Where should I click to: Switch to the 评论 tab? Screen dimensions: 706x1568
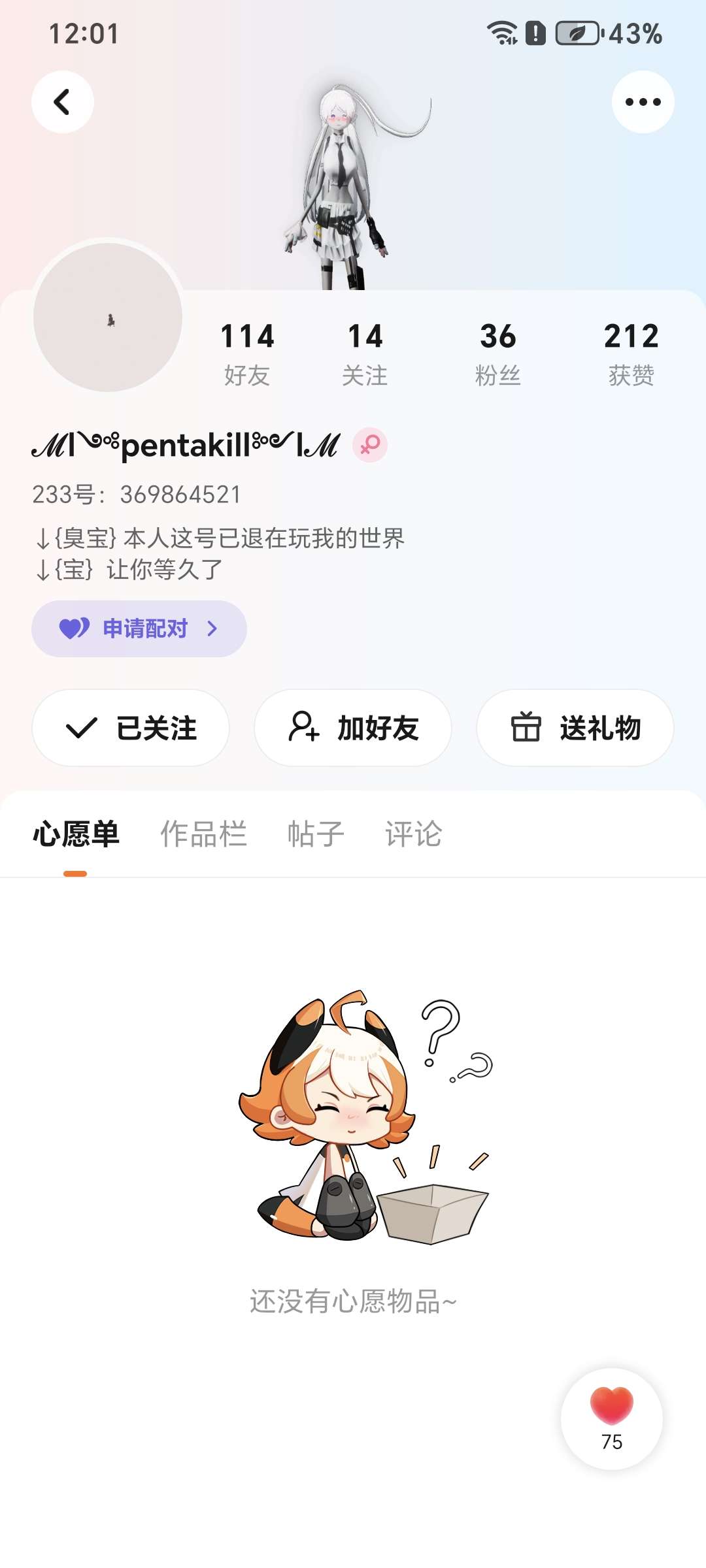click(x=413, y=834)
